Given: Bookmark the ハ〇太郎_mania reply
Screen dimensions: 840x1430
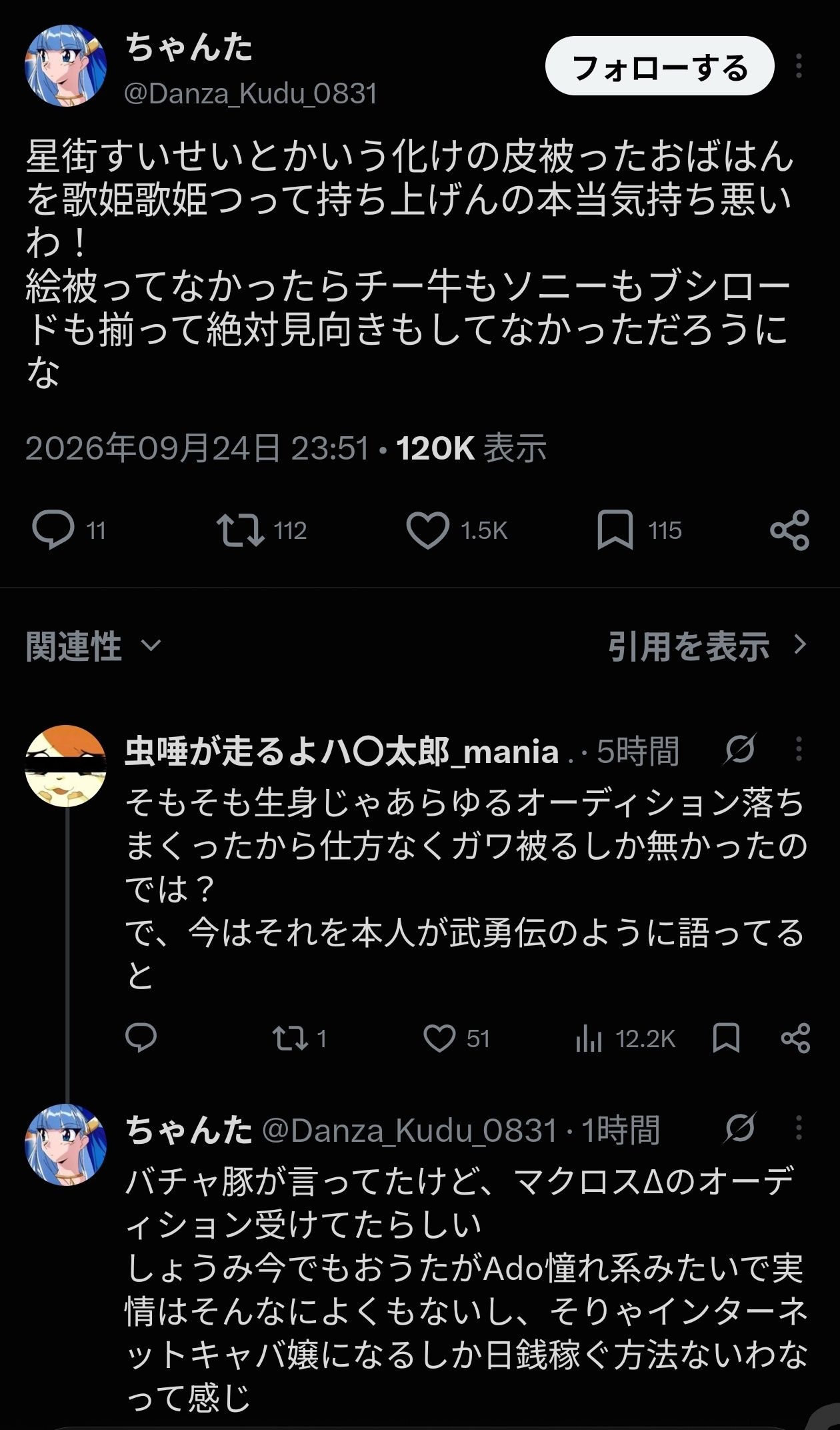Looking at the screenshot, I should tap(726, 1038).
